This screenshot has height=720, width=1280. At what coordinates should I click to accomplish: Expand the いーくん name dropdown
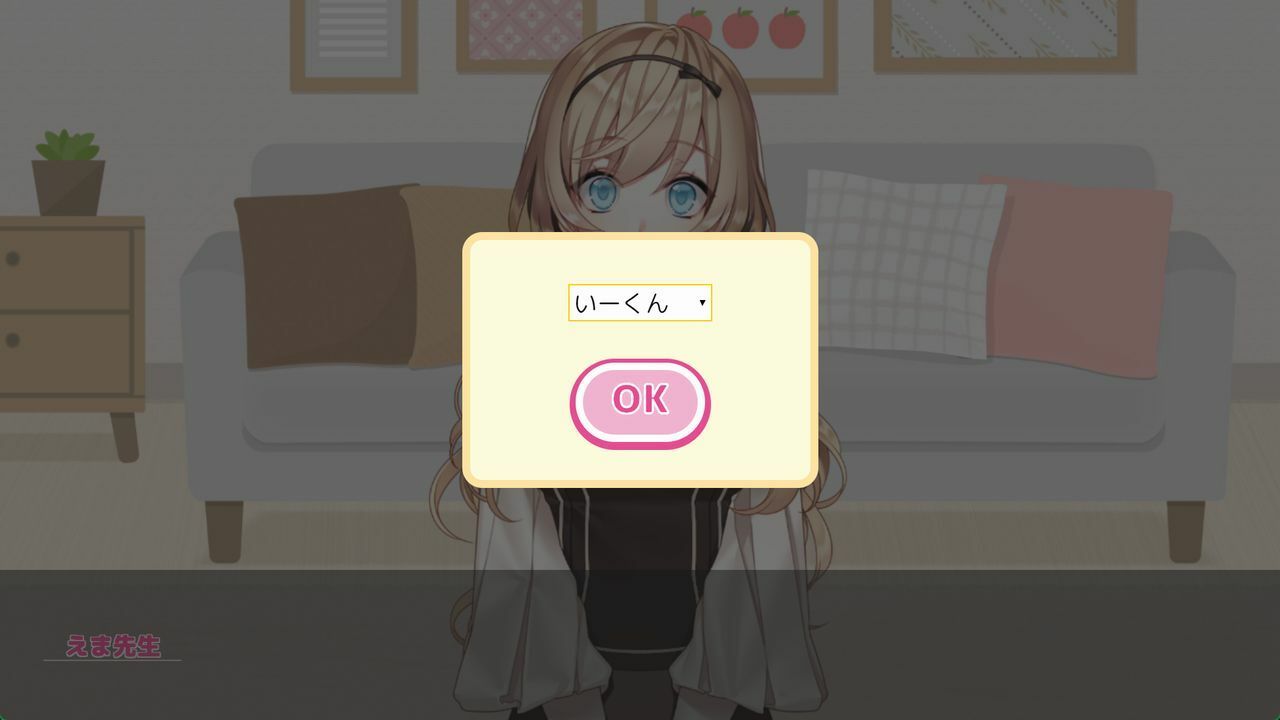tap(640, 303)
